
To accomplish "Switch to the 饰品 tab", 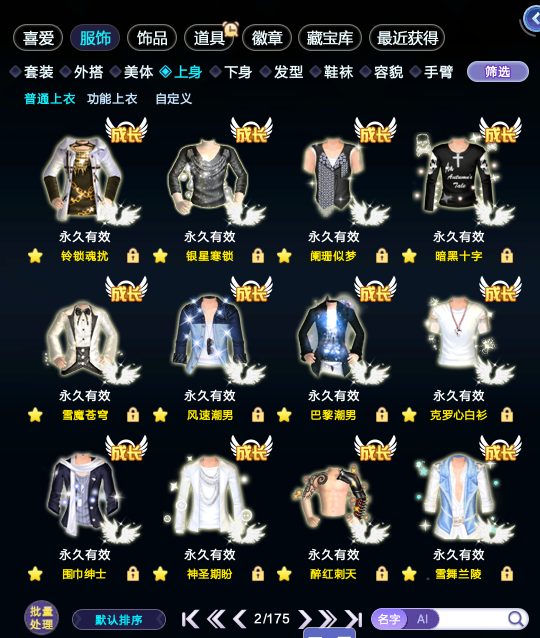I will point(152,38).
